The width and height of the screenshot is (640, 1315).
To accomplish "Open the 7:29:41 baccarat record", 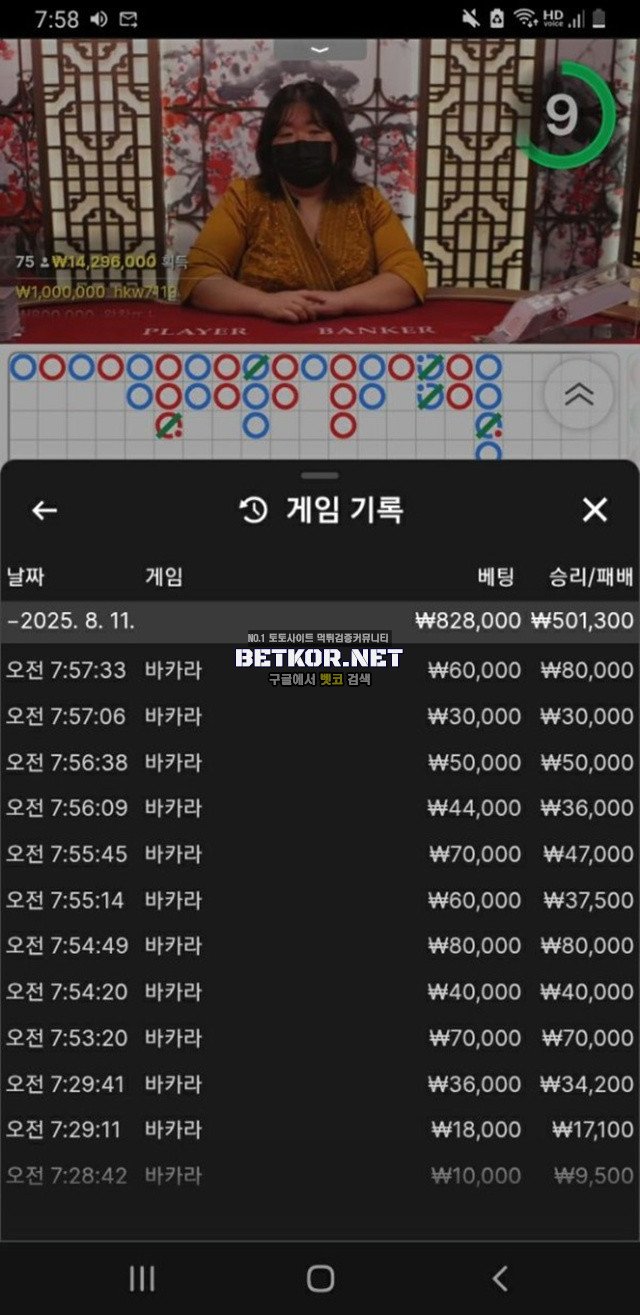I will coord(320,1084).
